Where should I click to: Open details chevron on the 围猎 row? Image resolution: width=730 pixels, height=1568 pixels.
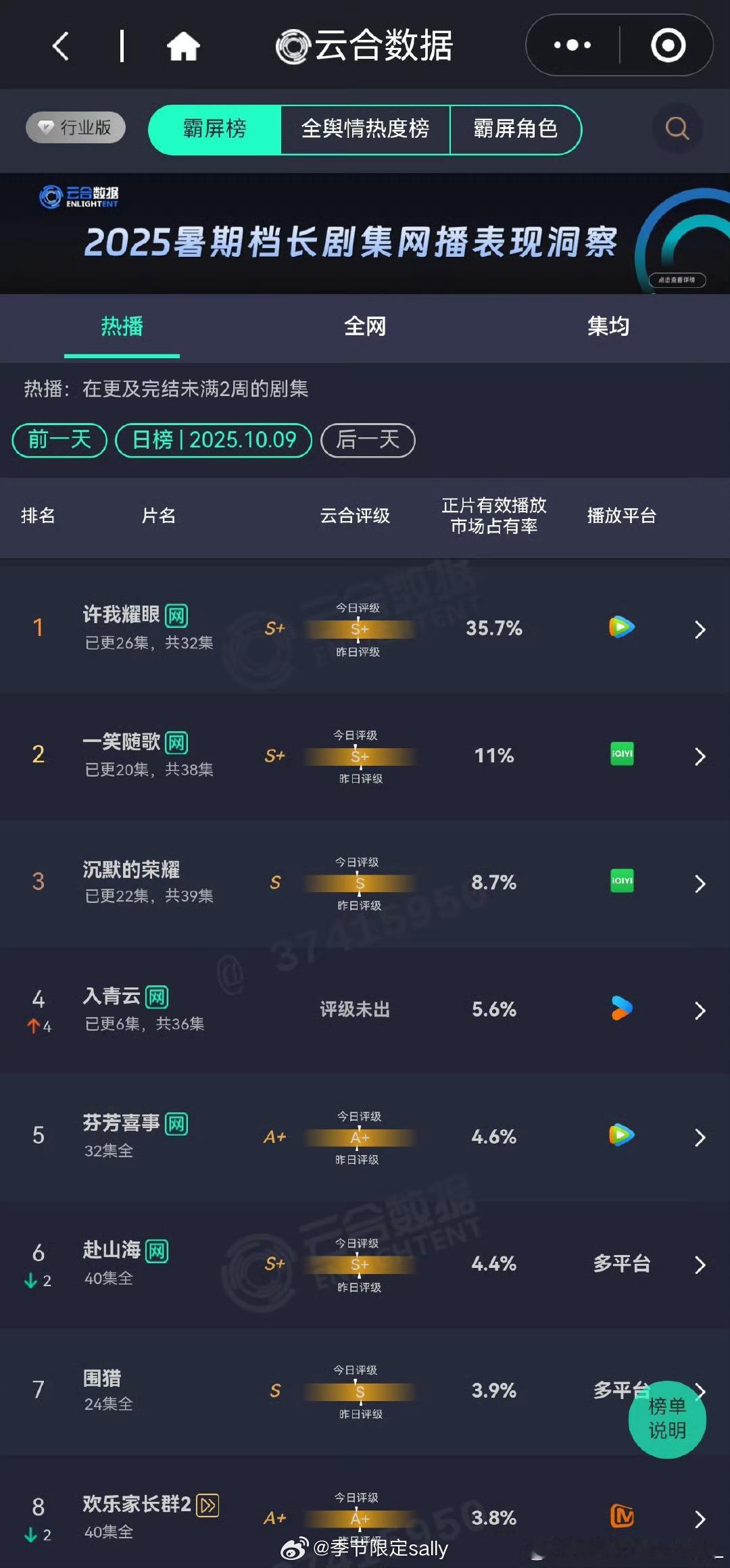click(701, 1392)
